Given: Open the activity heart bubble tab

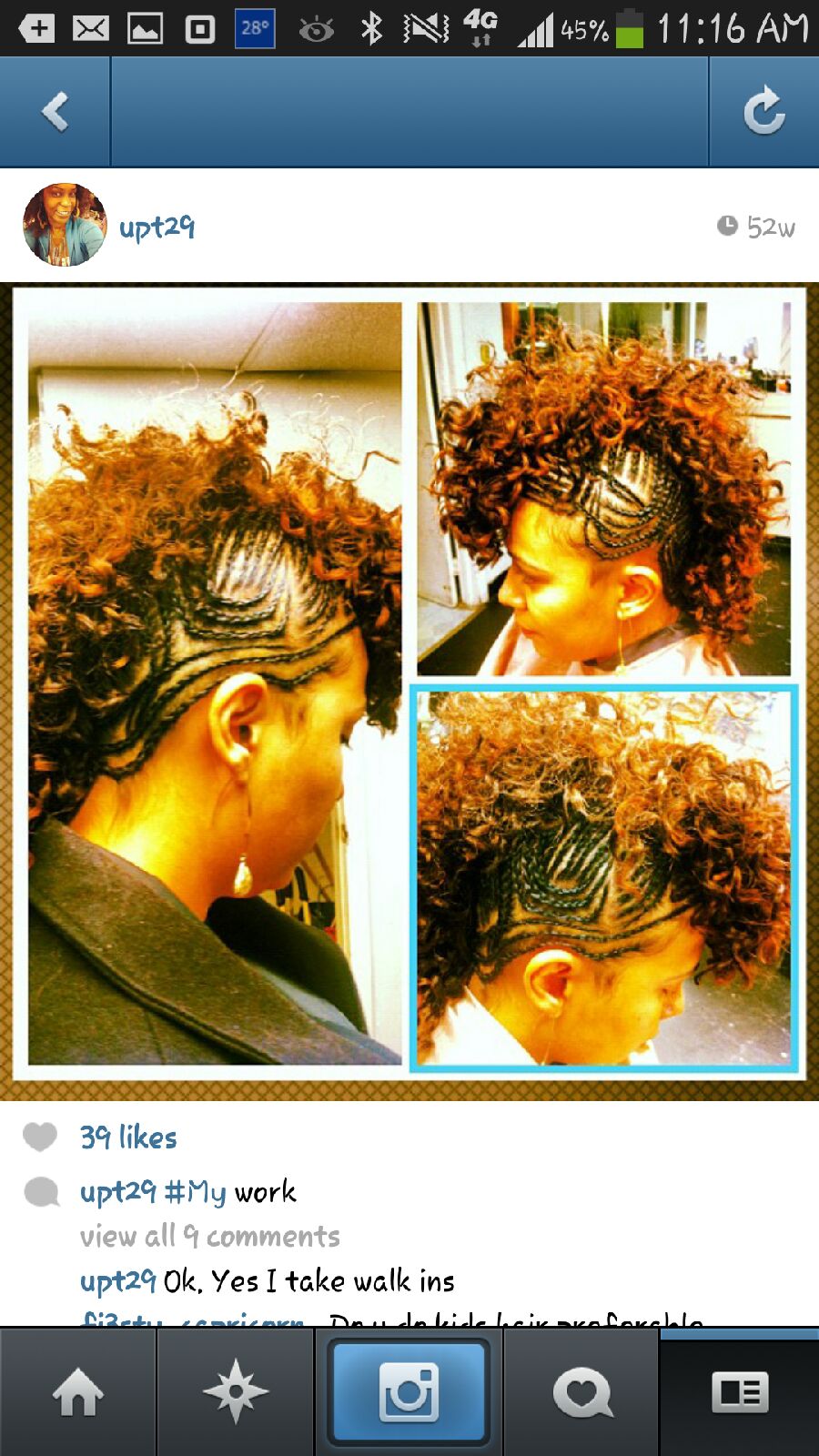Looking at the screenshot, I should point(582,1392).
